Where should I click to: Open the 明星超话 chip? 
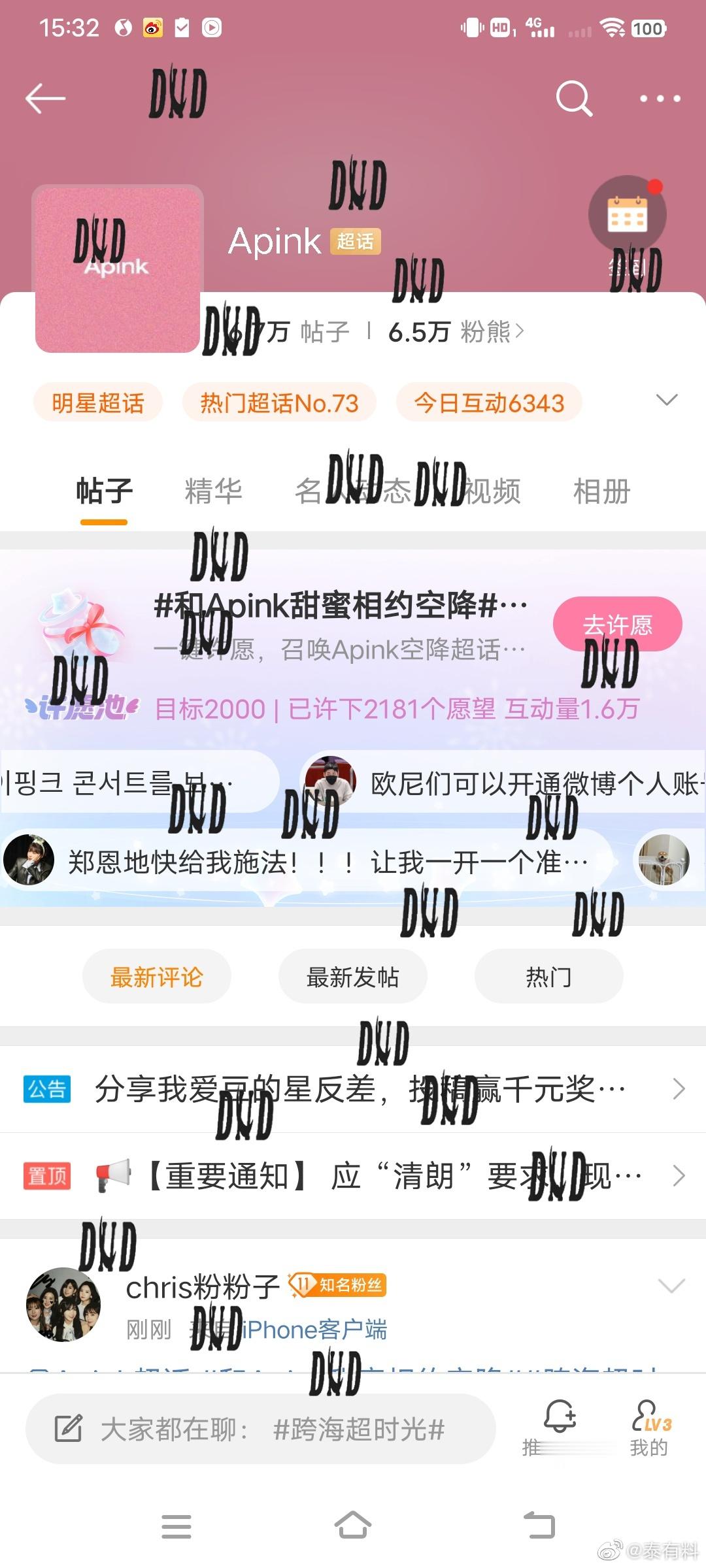98,402
